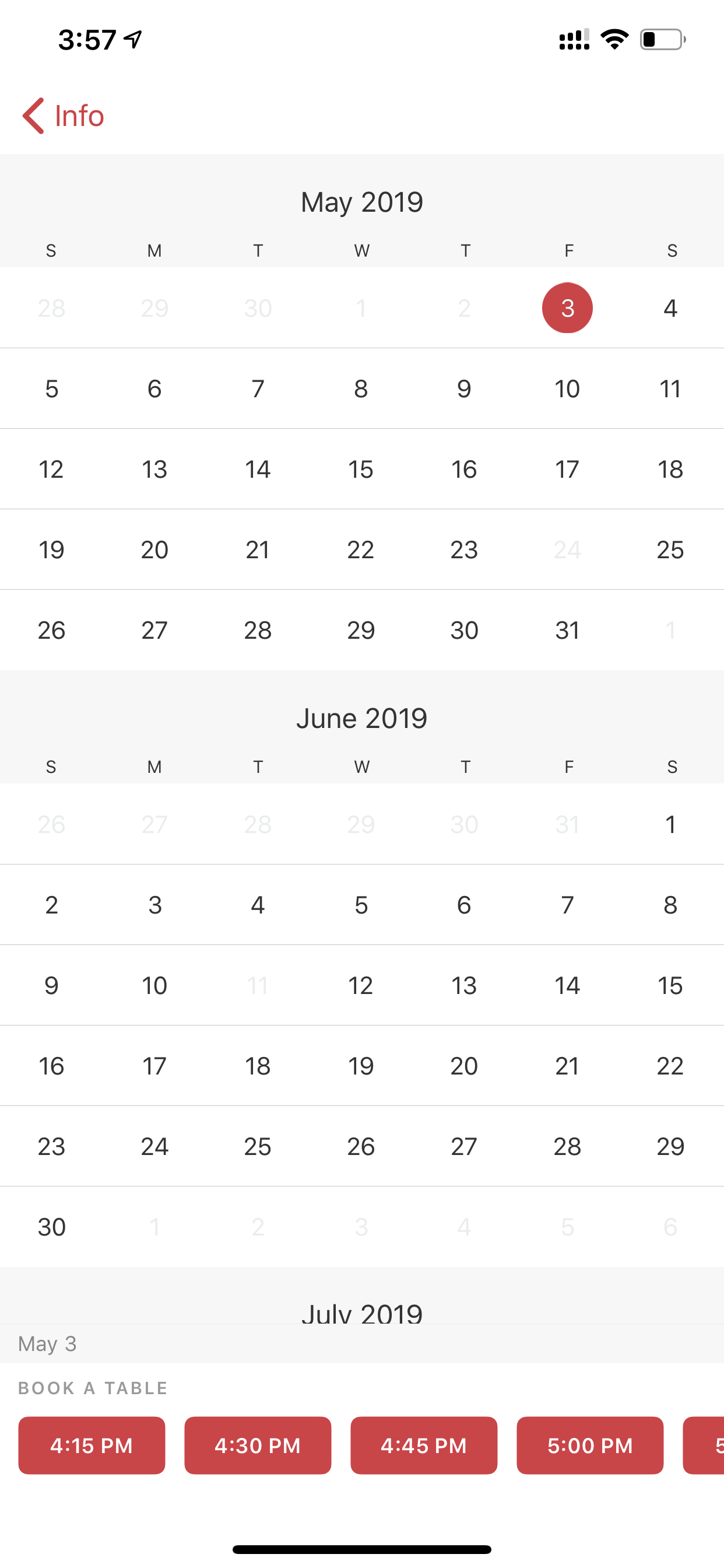Select June 7 on the calendar

567,905
